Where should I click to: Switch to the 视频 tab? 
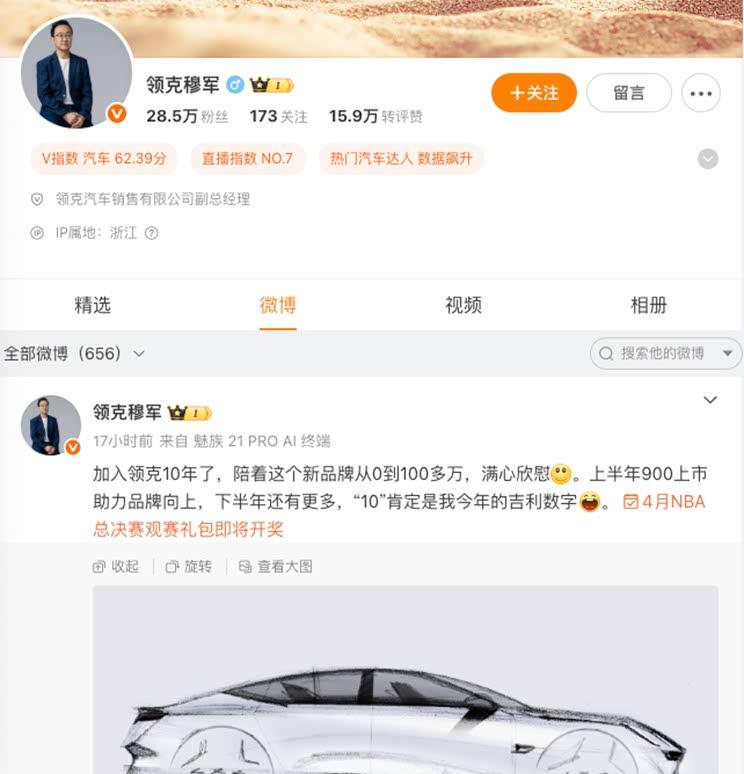pos(463,305)
